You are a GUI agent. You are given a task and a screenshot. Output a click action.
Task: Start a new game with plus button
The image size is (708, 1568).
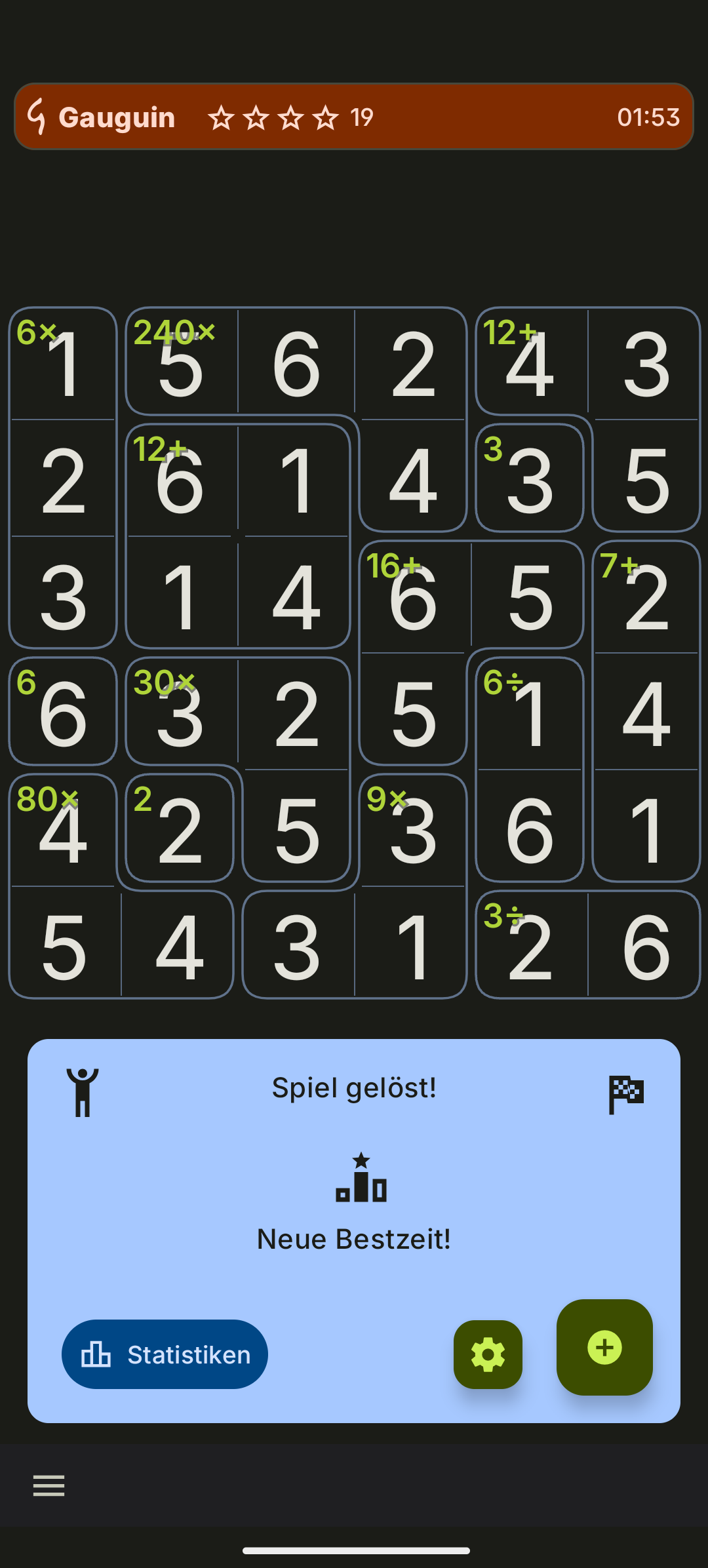(604, 1347)
